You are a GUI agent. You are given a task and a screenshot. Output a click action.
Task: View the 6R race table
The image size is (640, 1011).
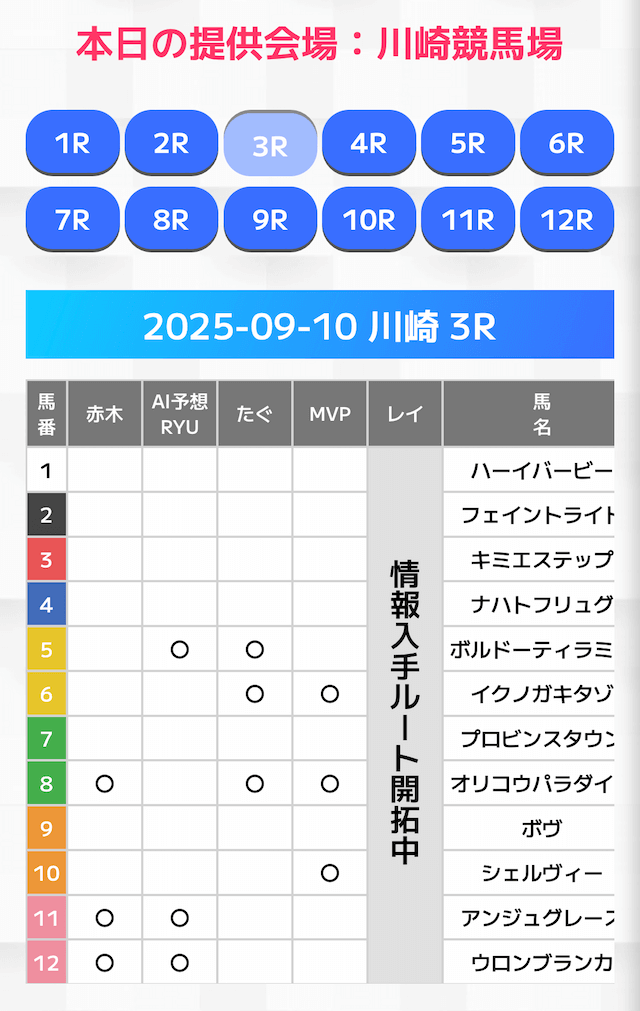coord(567,143)
